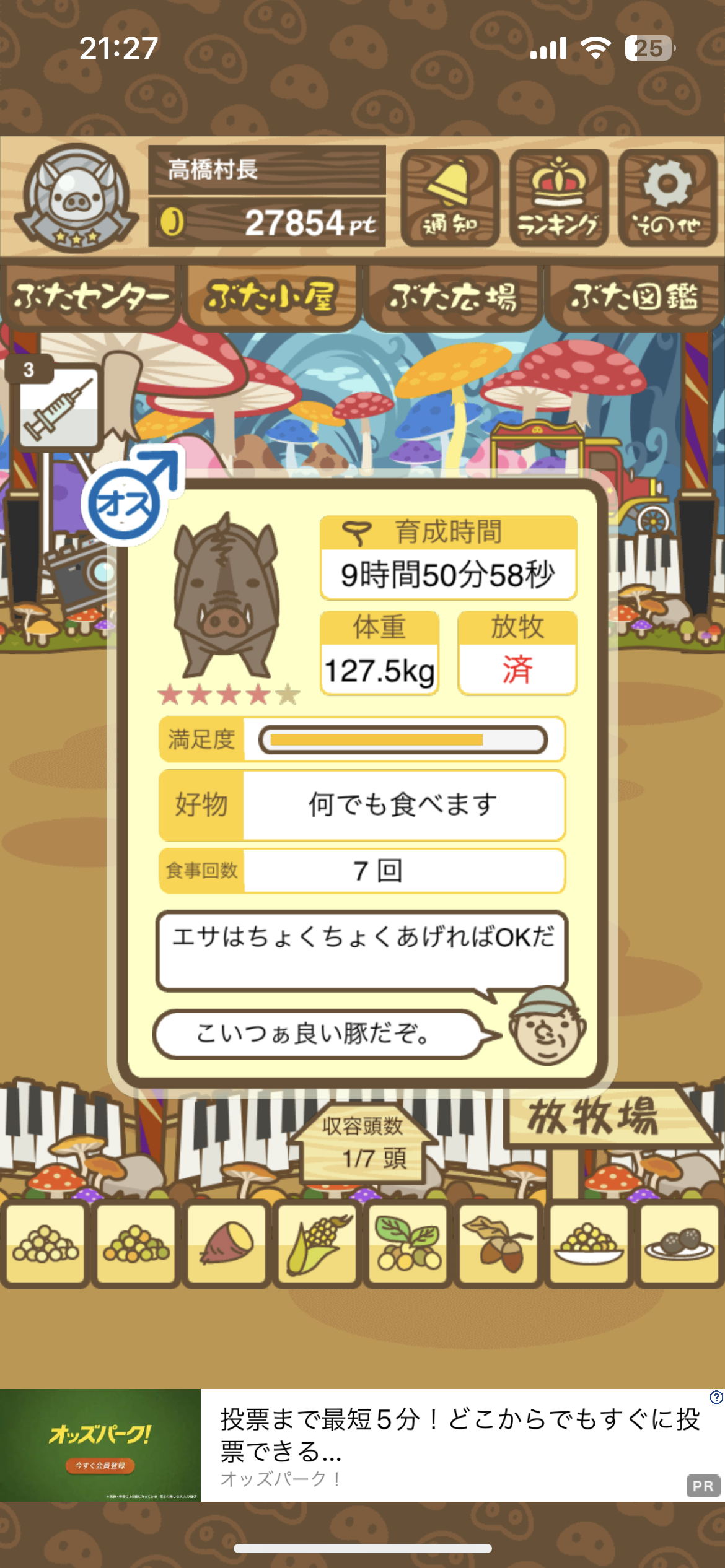Screen dimensions: 725x1568
Task: Switch to ぶた図鑑 tab
Action: 634,297
